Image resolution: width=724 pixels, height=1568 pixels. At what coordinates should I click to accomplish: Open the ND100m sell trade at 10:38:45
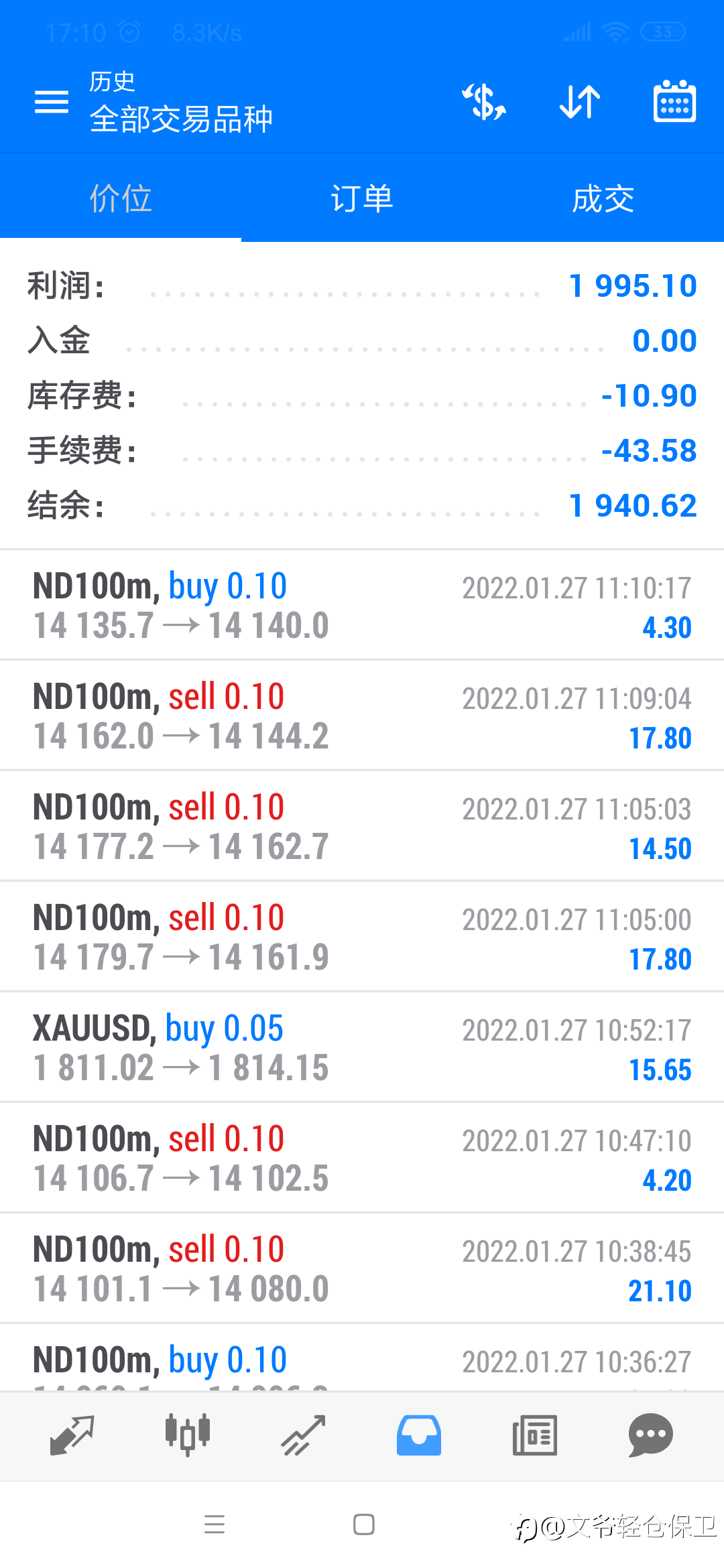click(x=362, y=1269)
